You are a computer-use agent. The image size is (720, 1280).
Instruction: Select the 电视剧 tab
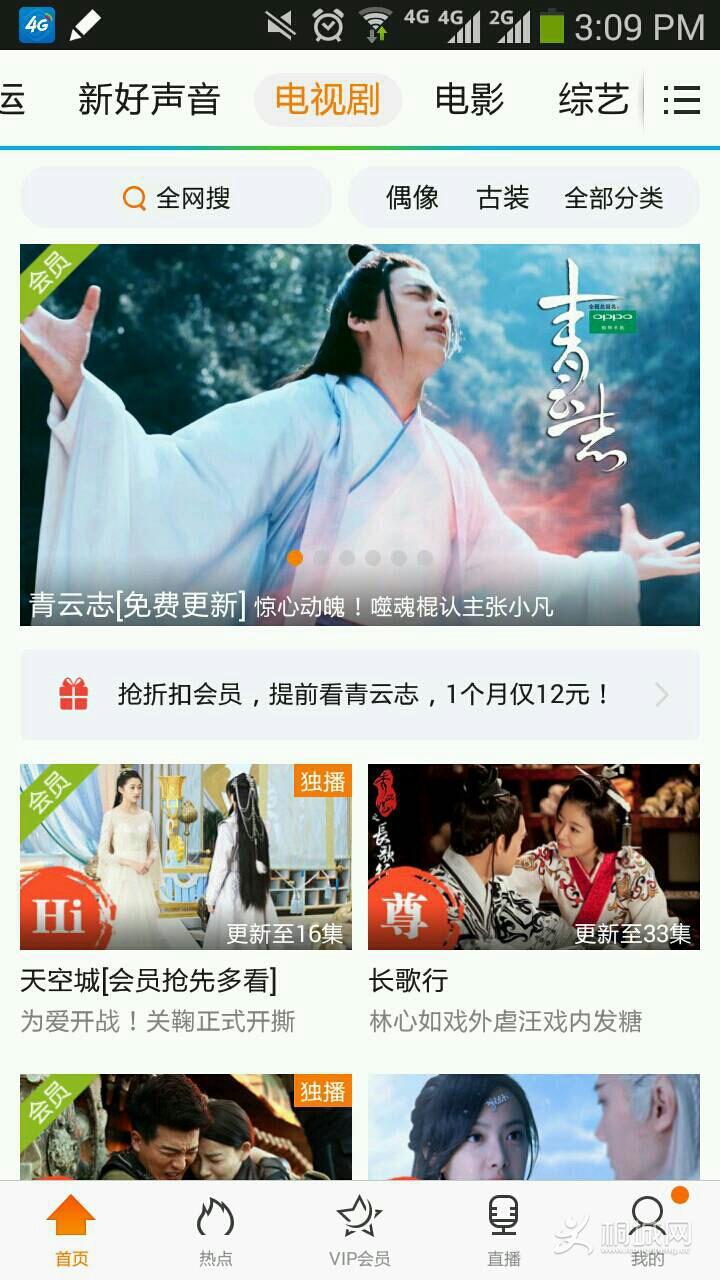coord(328,100)
